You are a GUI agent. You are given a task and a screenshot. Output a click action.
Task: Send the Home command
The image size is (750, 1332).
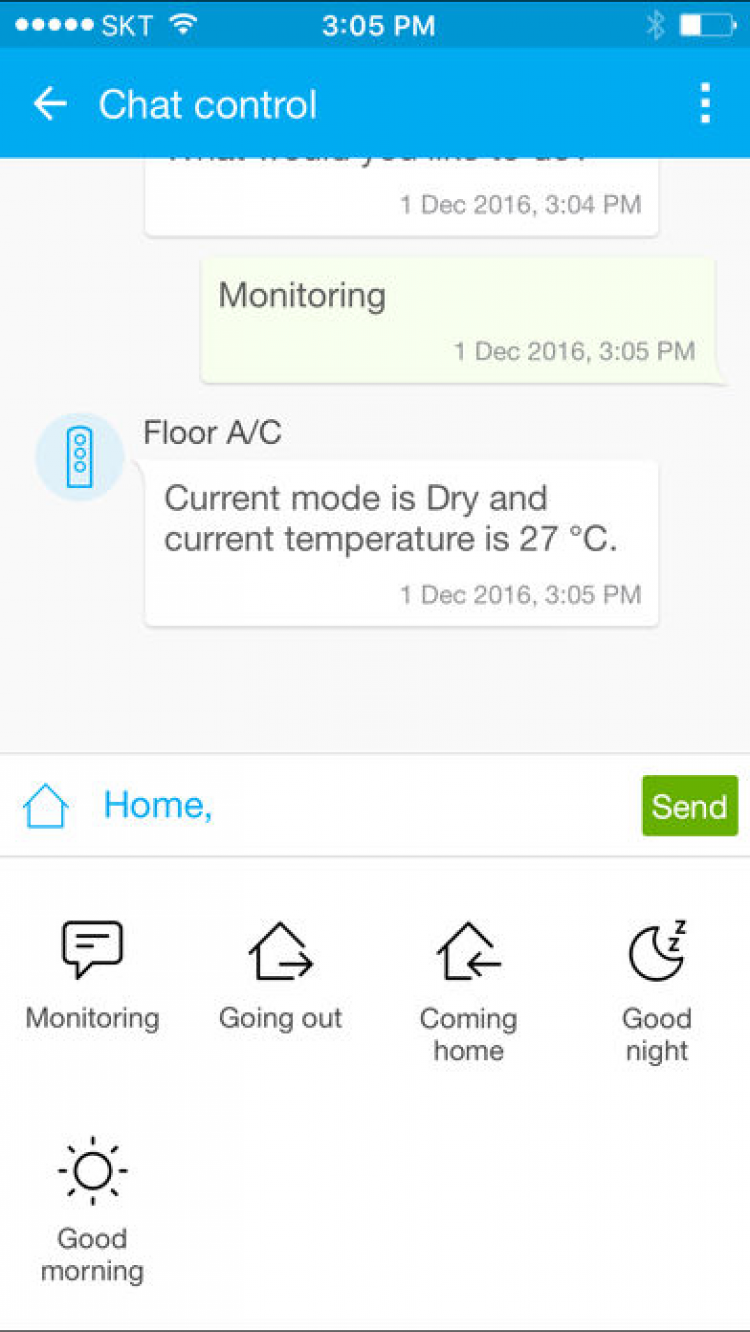[689, 806]
